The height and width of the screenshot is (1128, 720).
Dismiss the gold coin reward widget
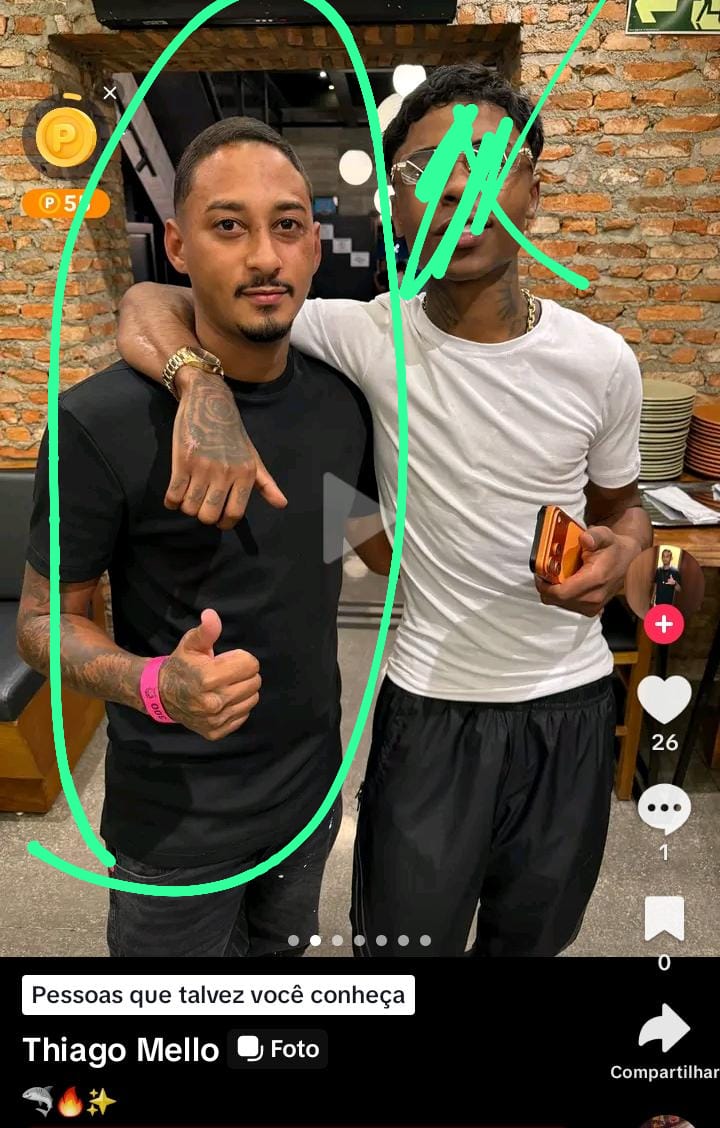(x=110, y=93)
